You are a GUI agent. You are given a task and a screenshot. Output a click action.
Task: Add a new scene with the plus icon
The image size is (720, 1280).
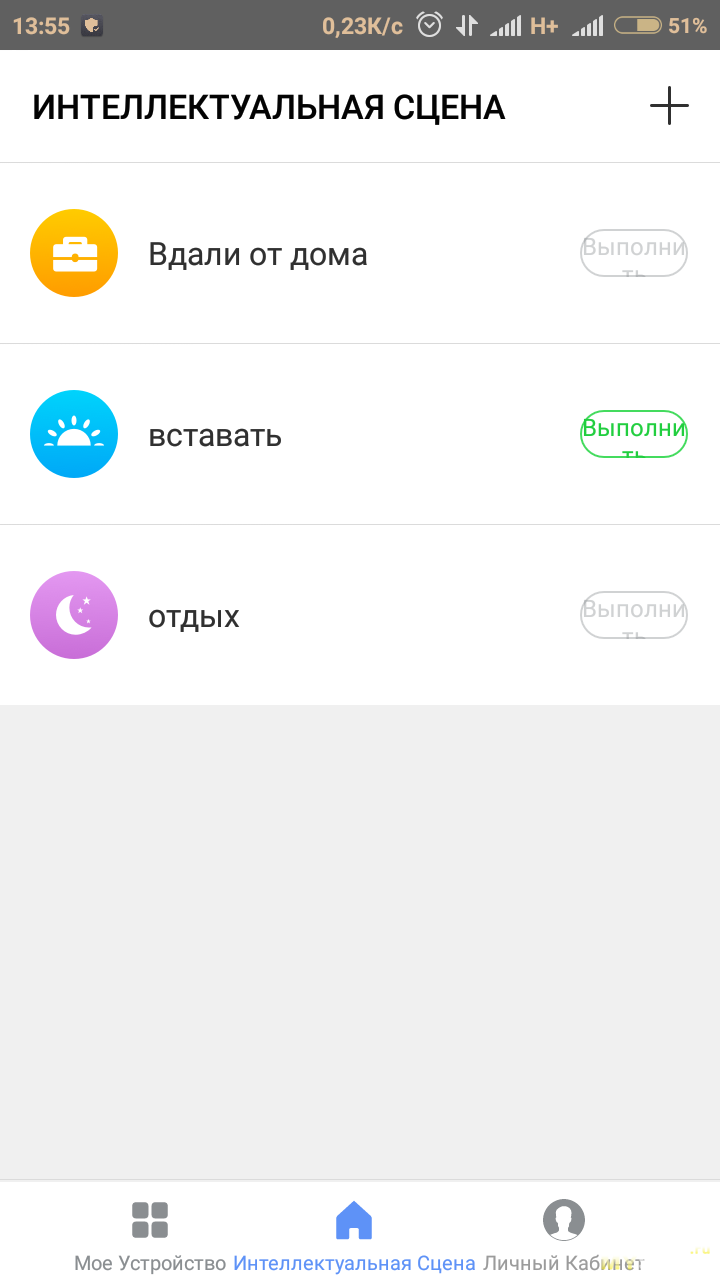click(x=669, y=106)
